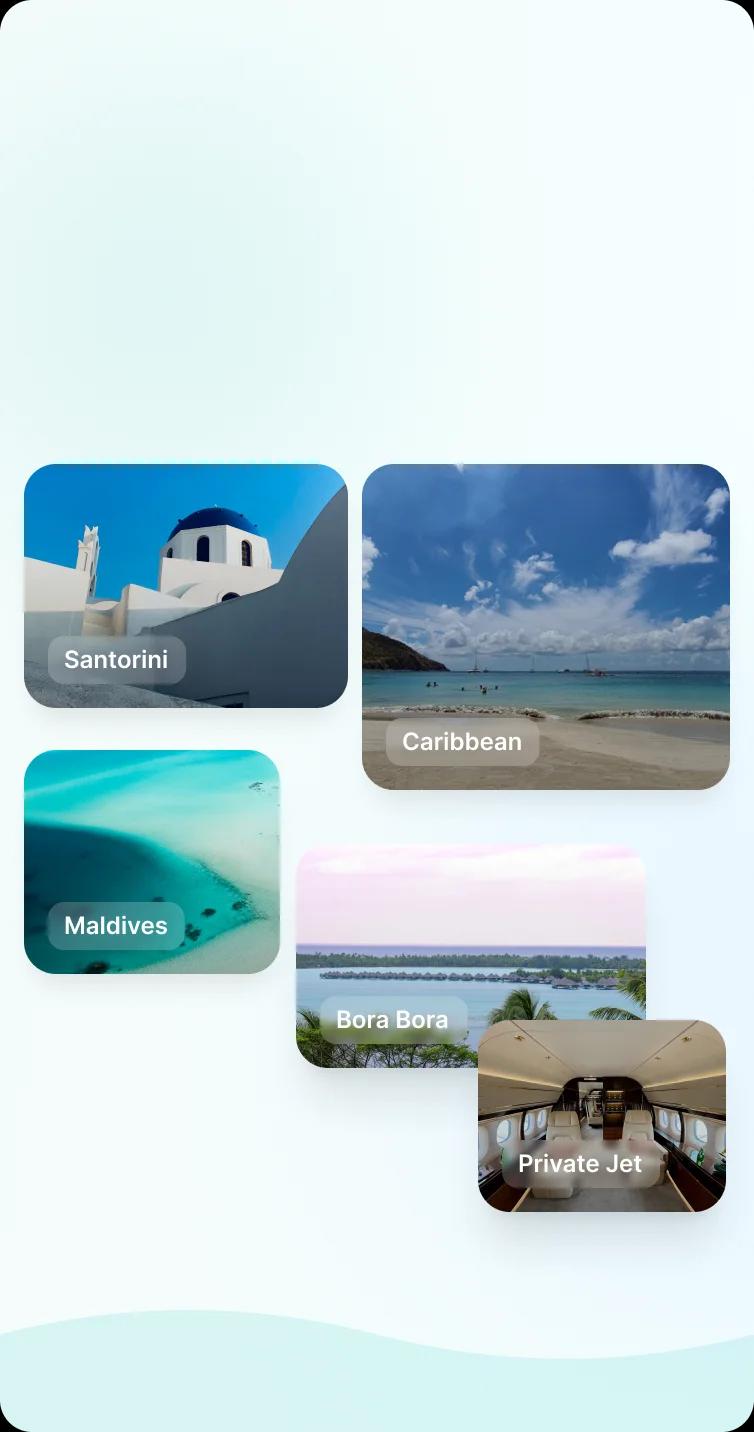Click the Bora Bora label badge
Viewport: 754px width, 1432px height.
pos(392,1020)
